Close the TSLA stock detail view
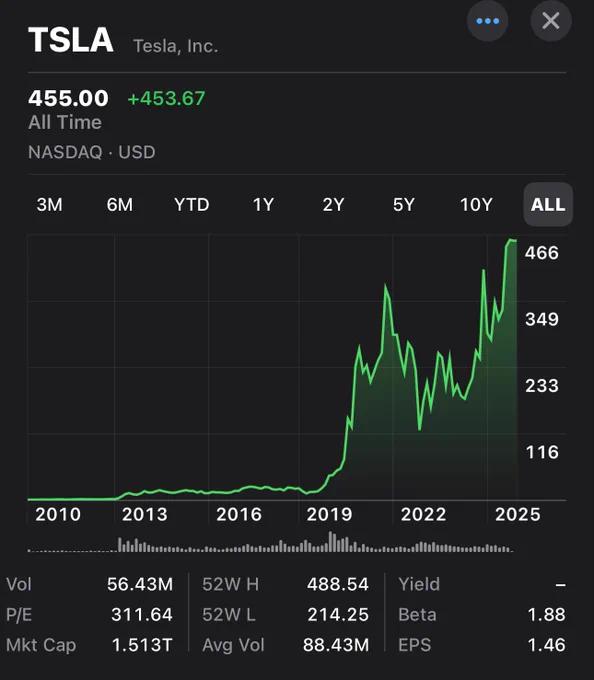594x680 pixels. [551, 21]
